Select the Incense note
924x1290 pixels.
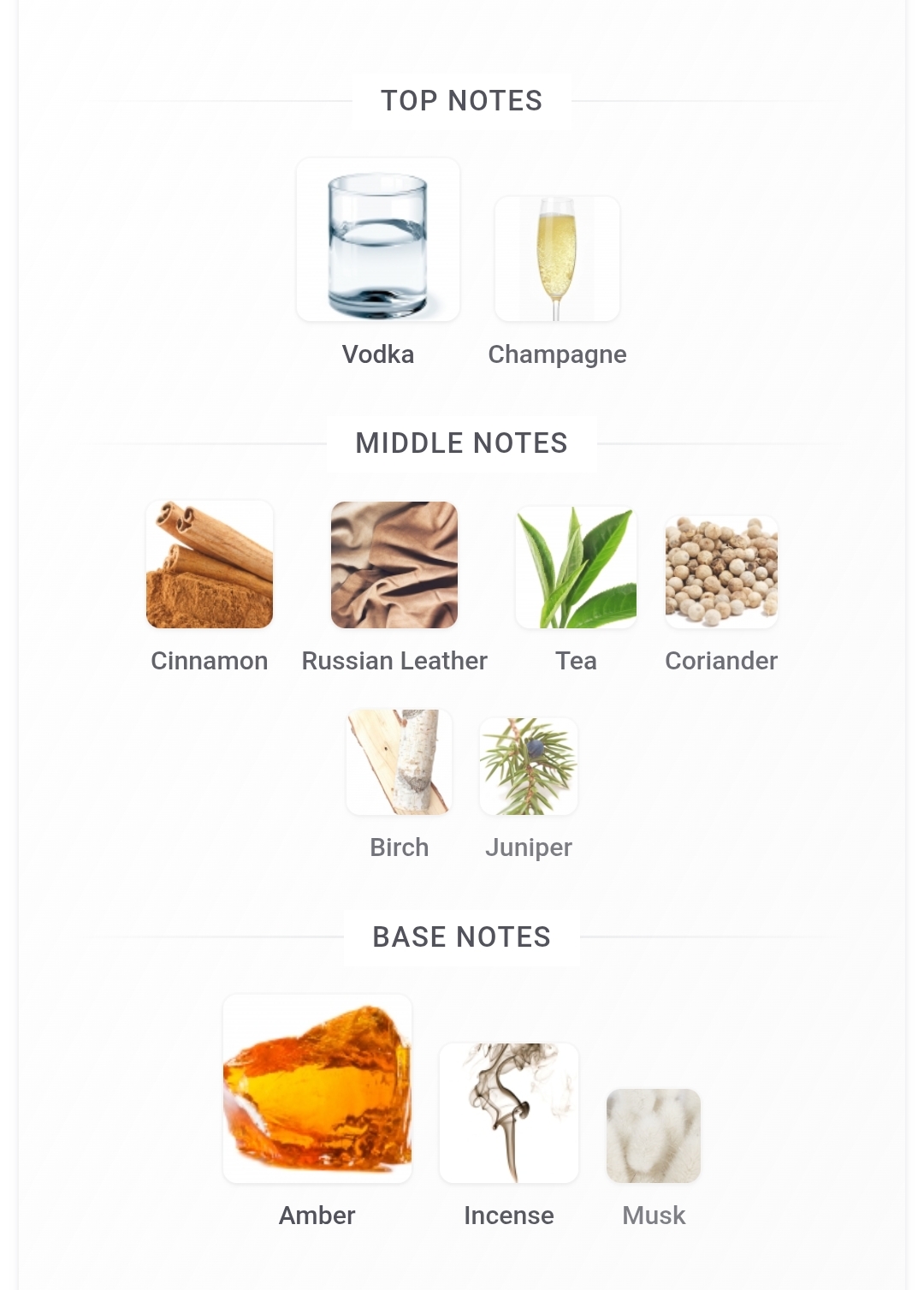509,1113
